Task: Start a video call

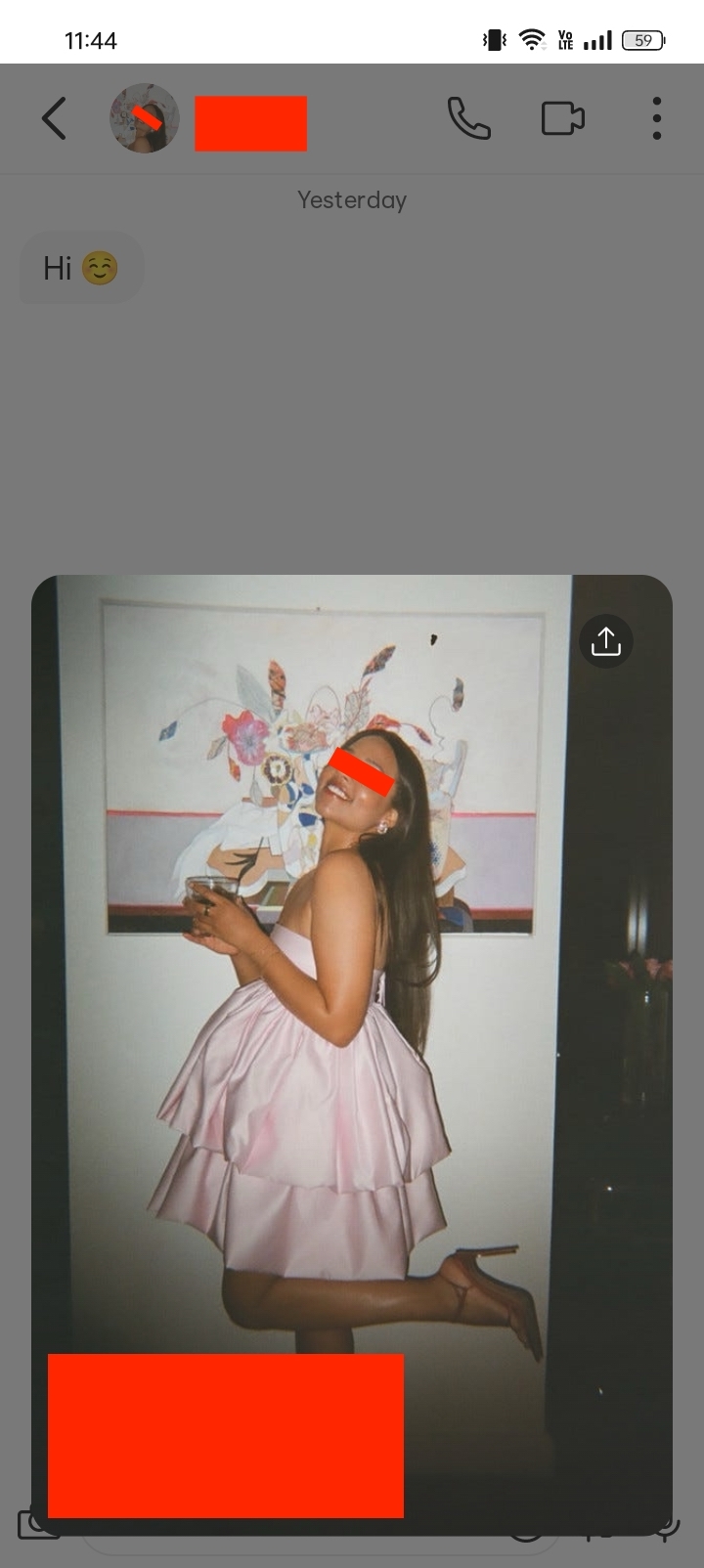Action: coord(563,119)
